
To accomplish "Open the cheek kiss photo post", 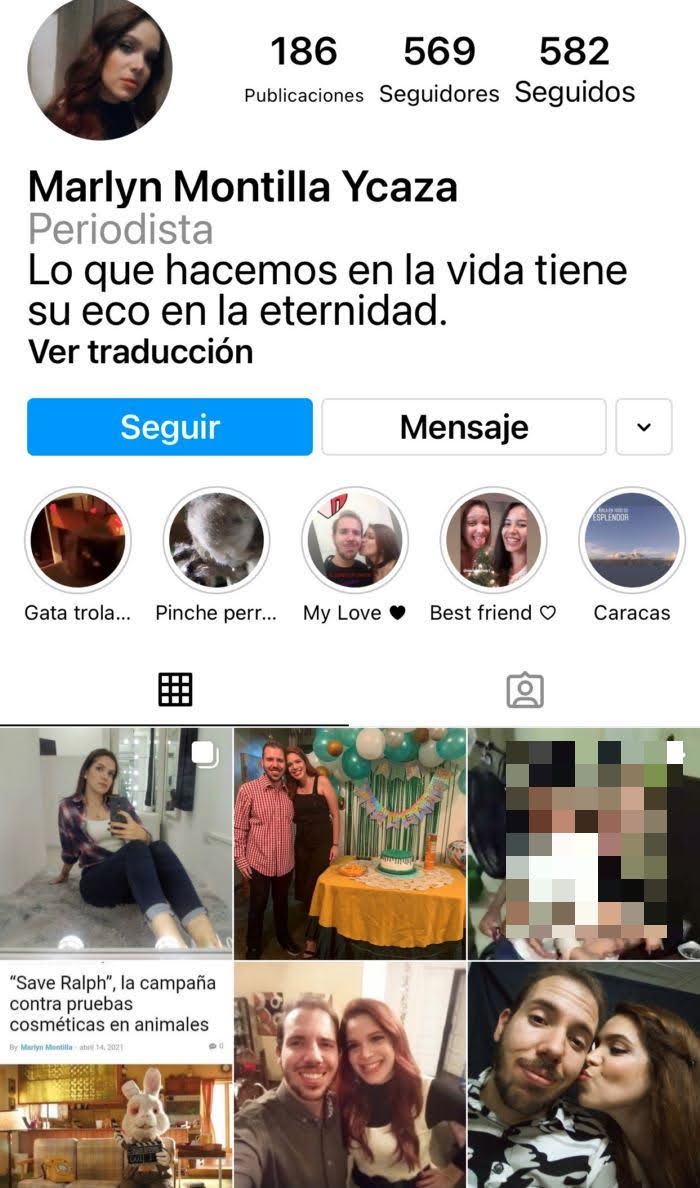I will (x=584, y=1074).
